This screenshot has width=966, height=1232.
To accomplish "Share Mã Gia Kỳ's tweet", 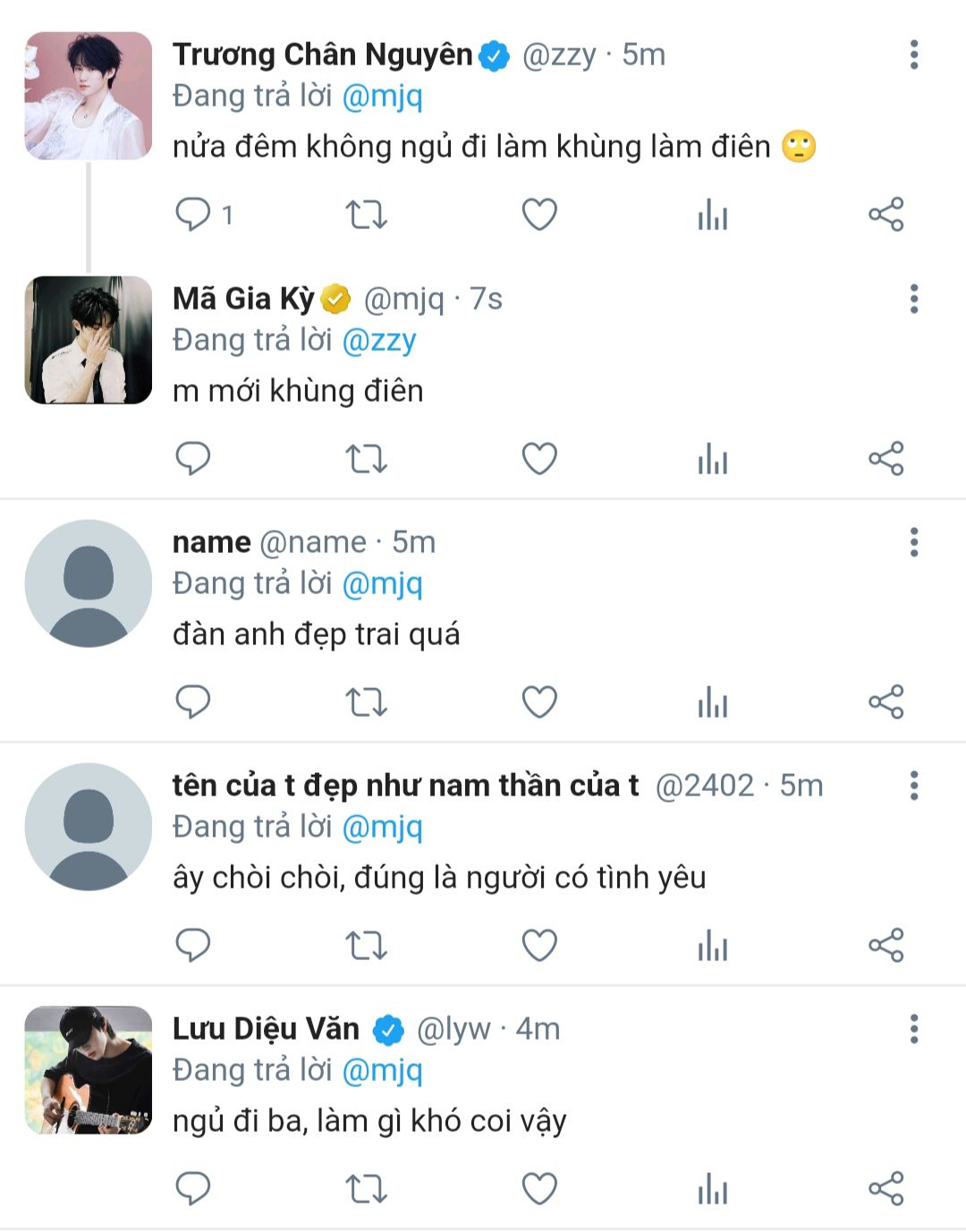I will click(886, 459).
